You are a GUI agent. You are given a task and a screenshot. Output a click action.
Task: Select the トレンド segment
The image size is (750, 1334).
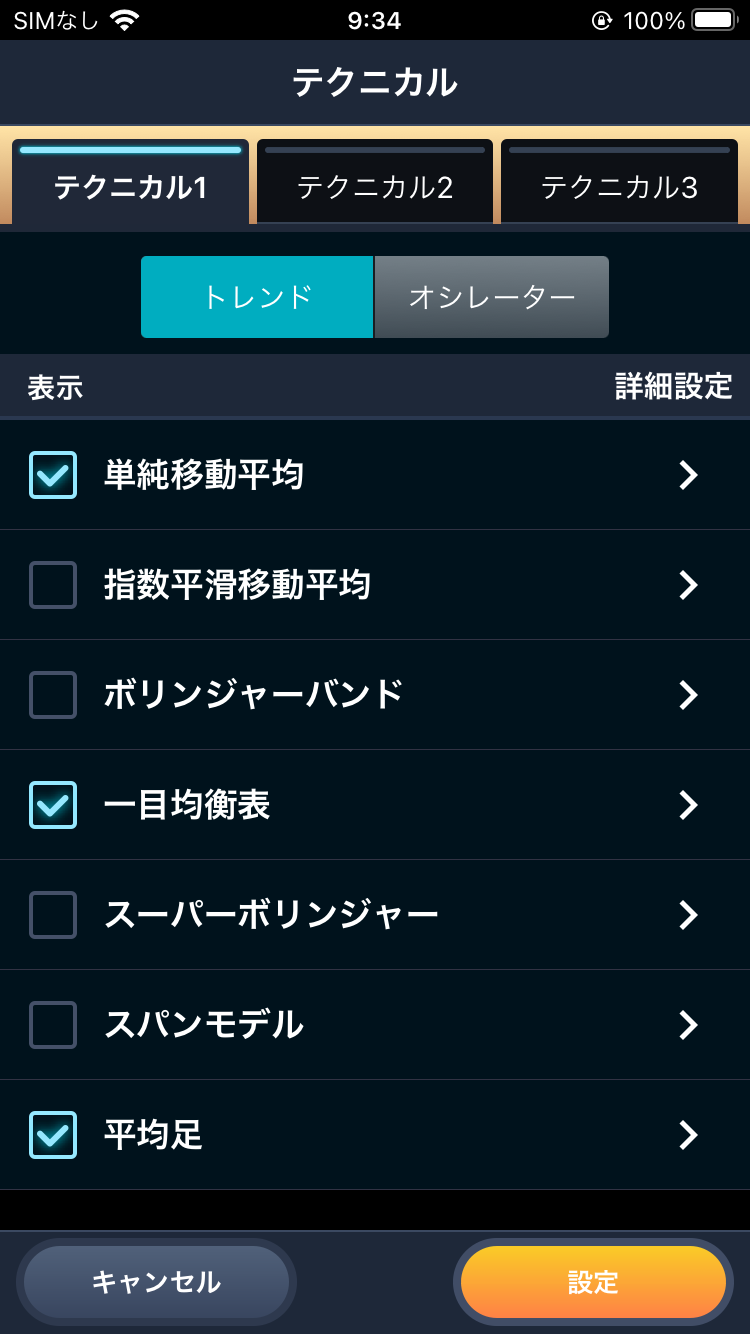point(257,297)
